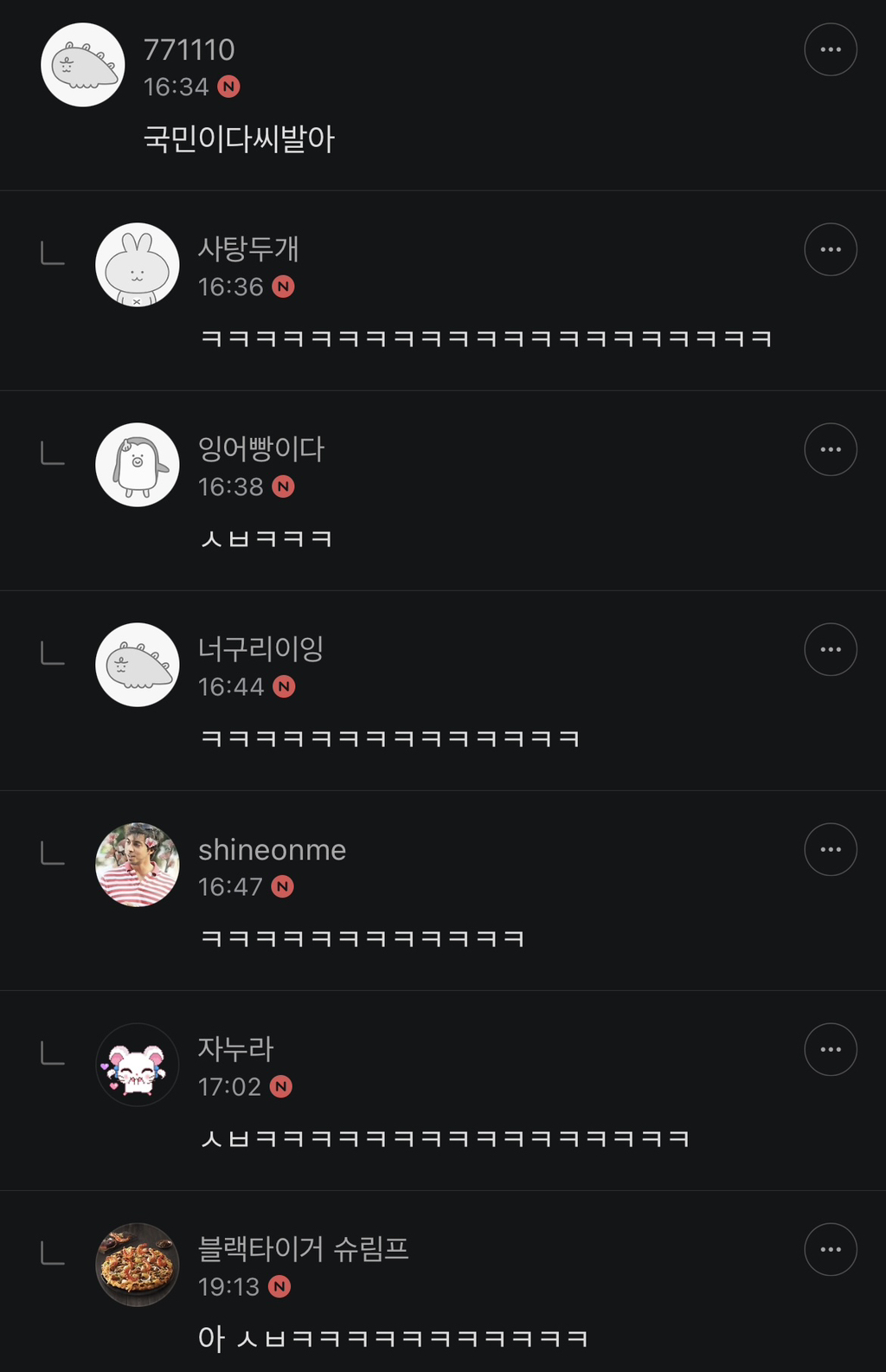Image resolution: width=886 pixels, height=1372 pixels.
Task: Open more options on shineonme's reply
Action: click(831, 849)
